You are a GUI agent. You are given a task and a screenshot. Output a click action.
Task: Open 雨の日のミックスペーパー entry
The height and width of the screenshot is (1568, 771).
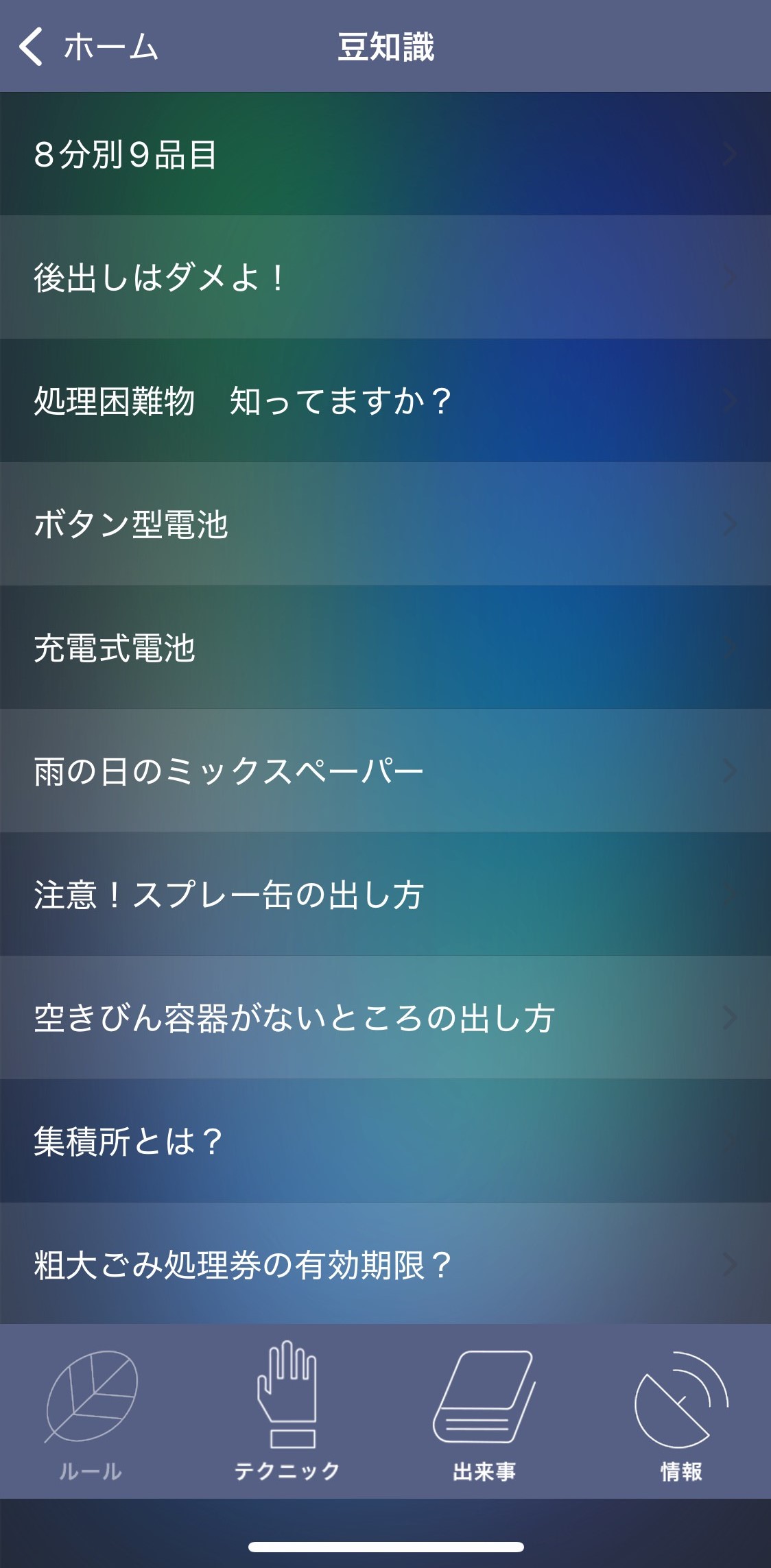click(x=385, y=771)
